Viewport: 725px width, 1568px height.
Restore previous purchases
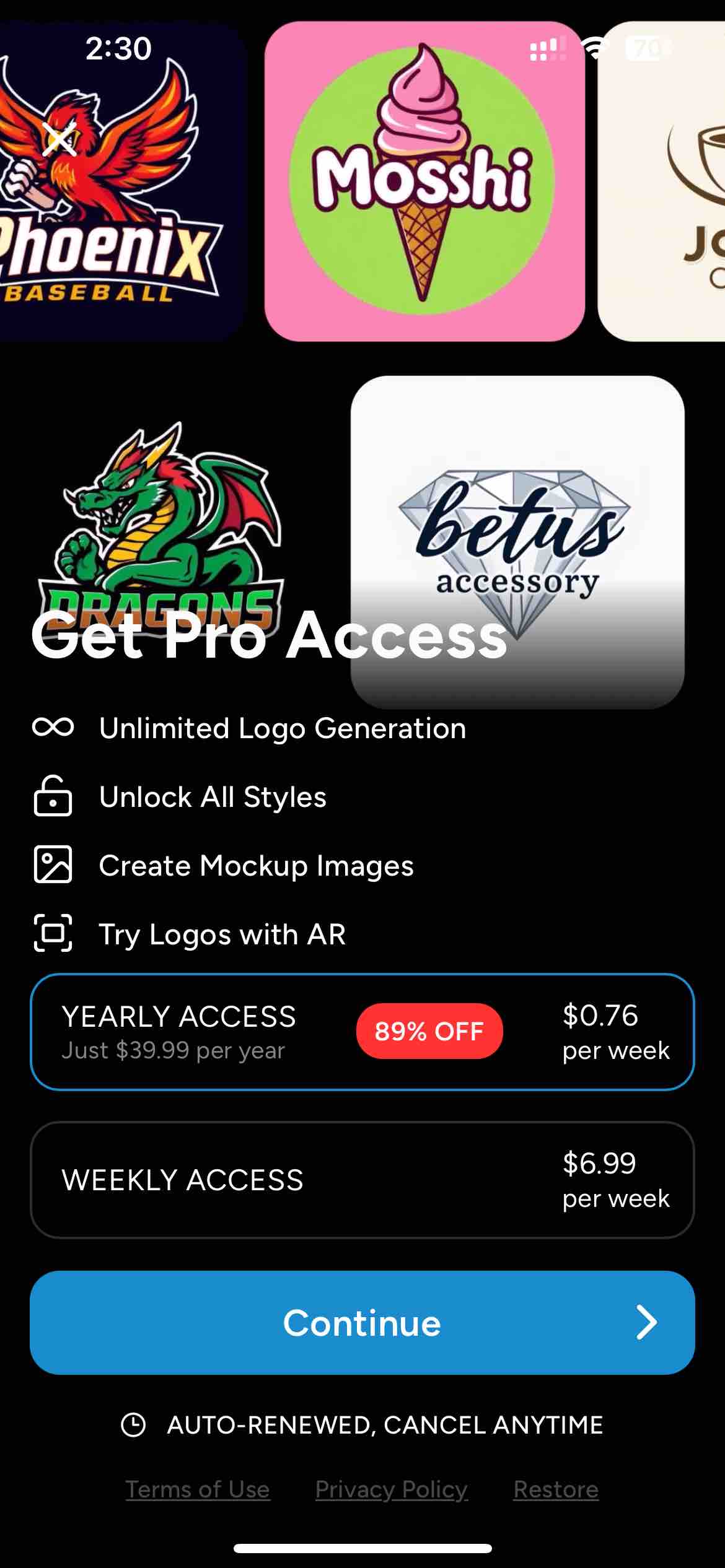[556, 1489]
